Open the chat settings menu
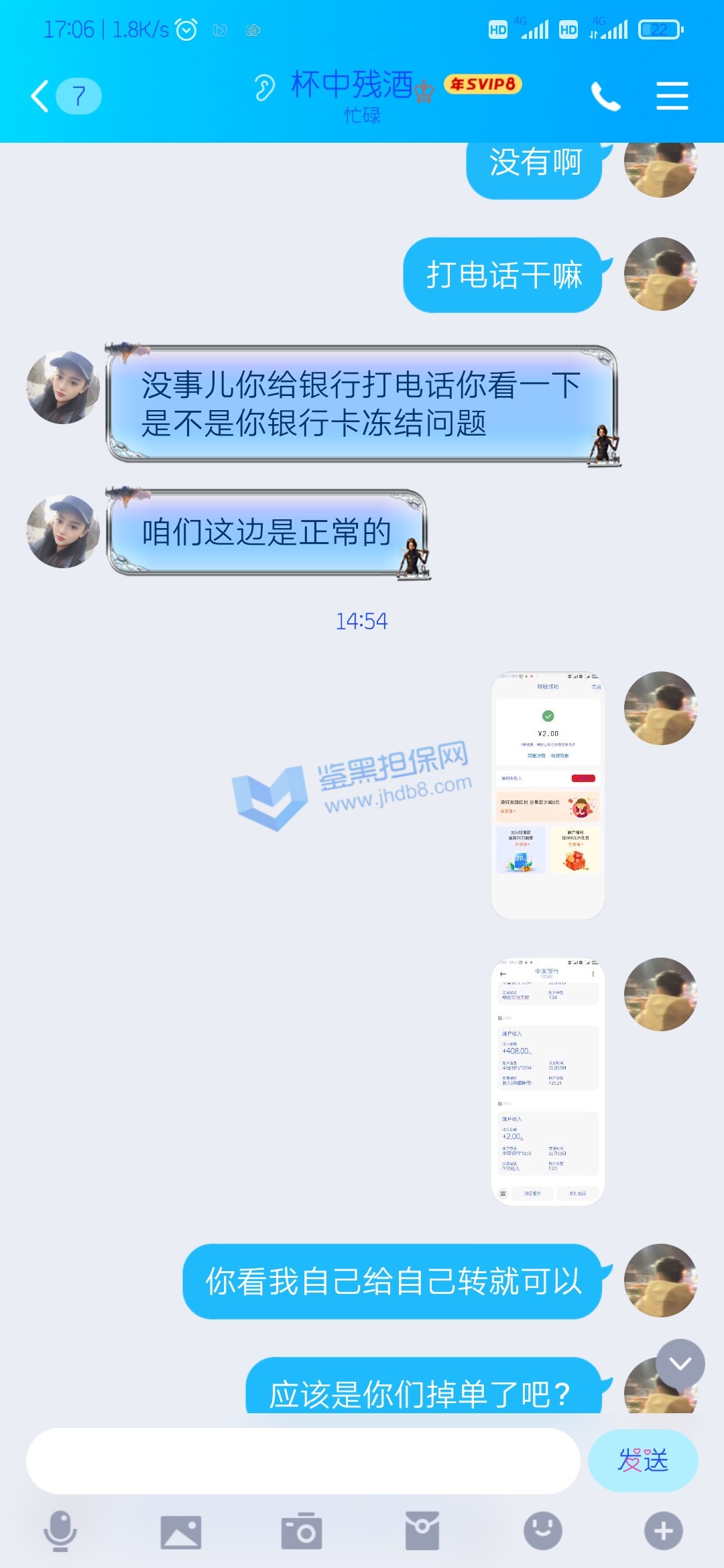 tap(672, 96)
